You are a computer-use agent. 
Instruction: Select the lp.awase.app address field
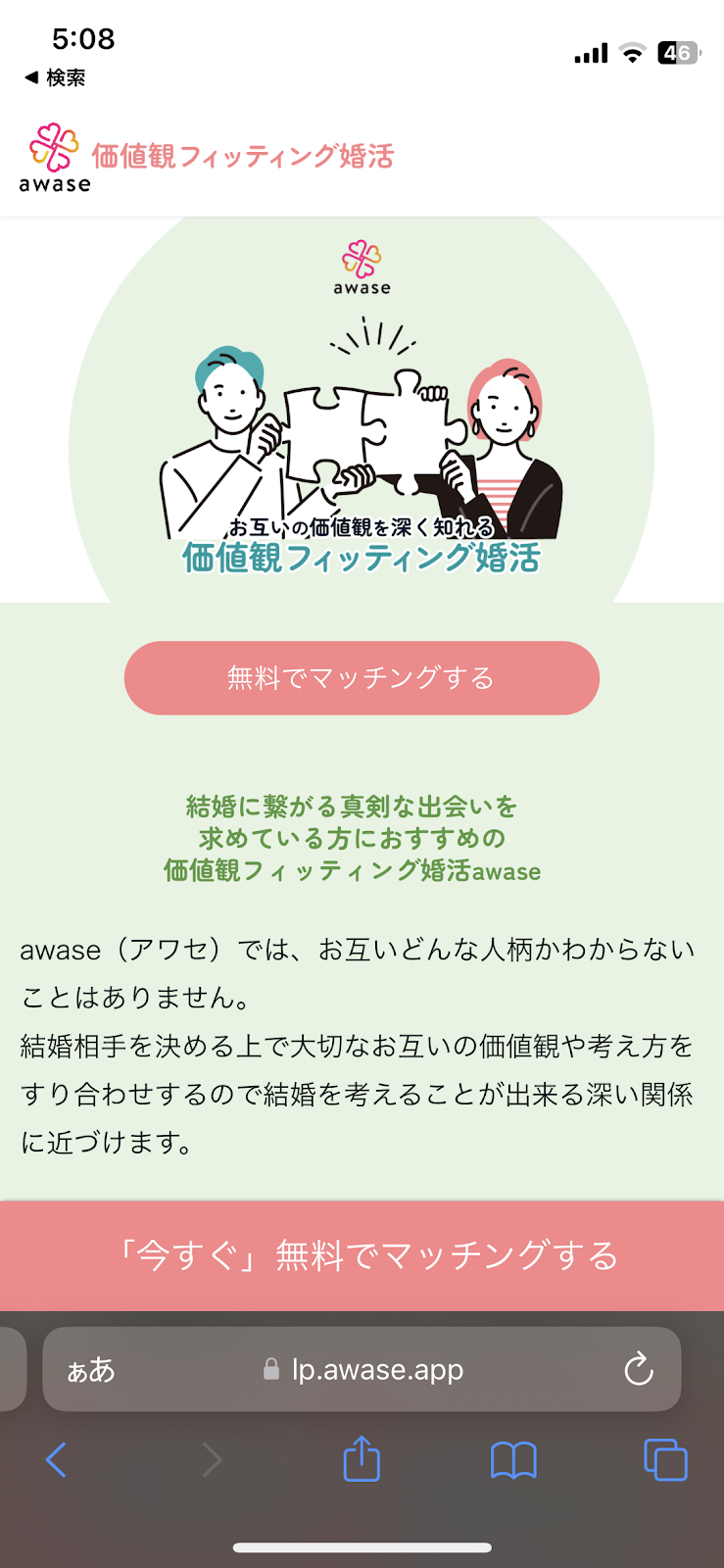click(x=377, y=1370)
